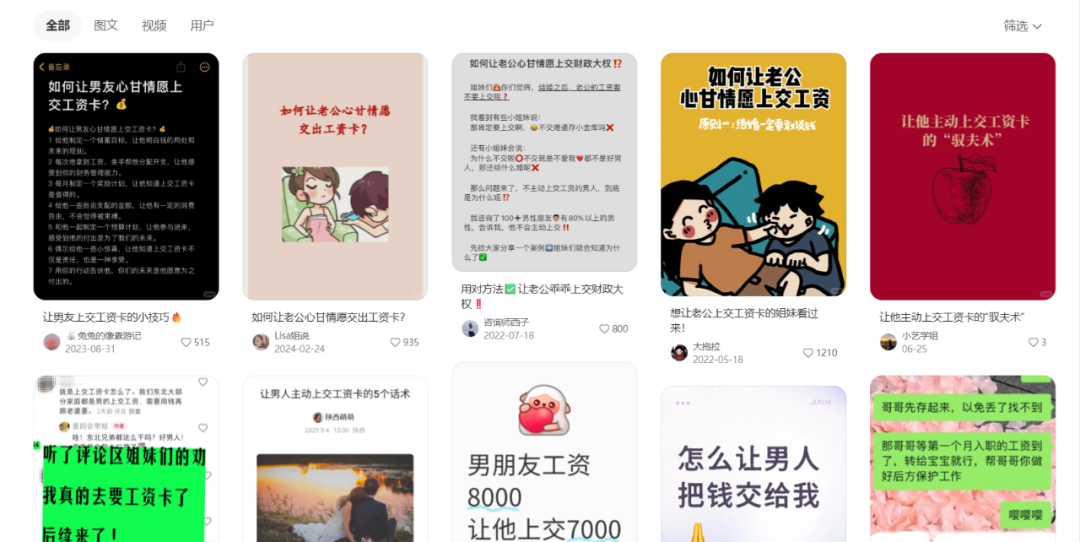The image size is (1080, 542).
Task: Open the post 让他主动上交工资卡的驭夫术
Action: pos(962,176)
